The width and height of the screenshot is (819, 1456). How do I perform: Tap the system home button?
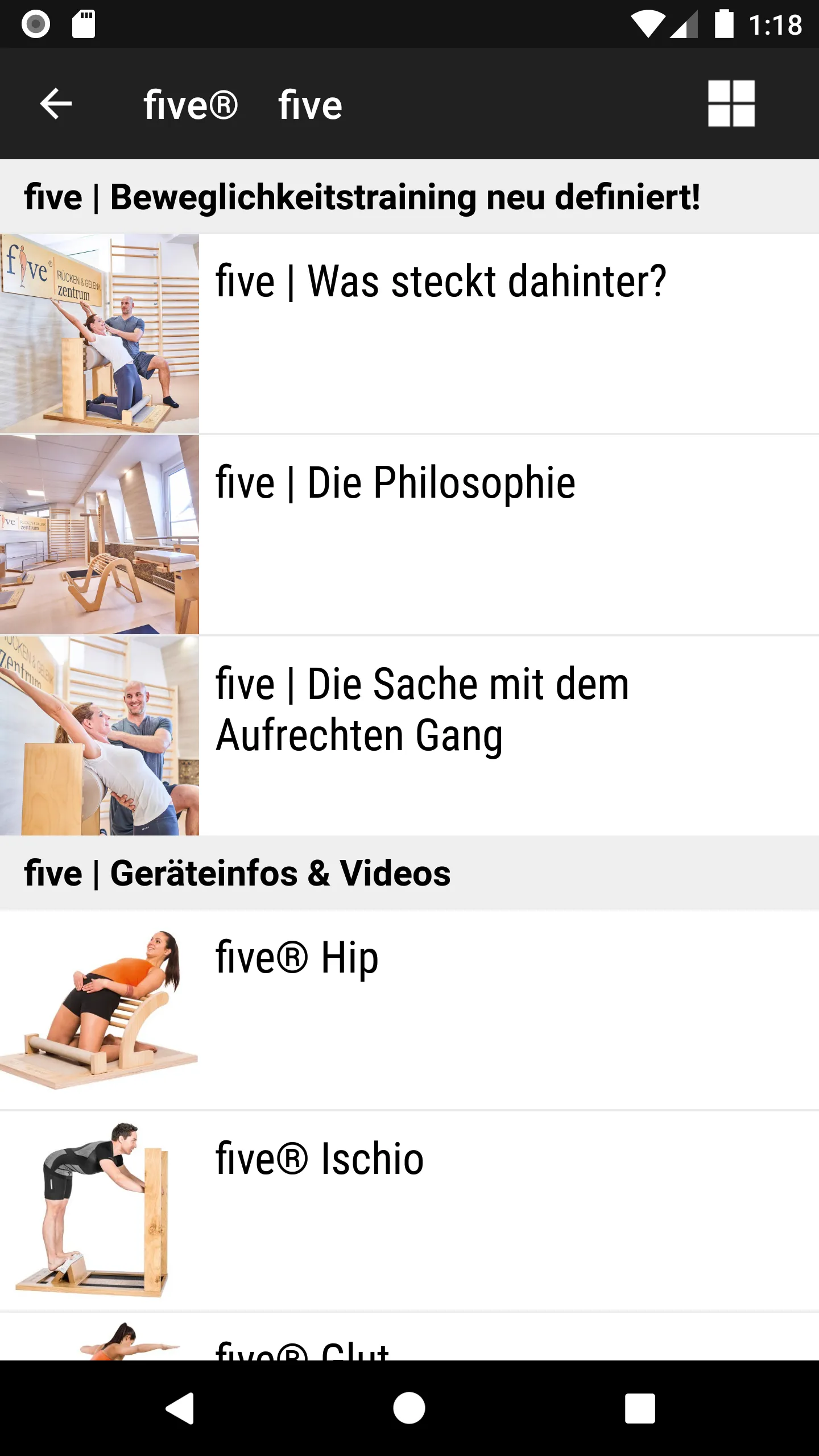[409, 1408]
